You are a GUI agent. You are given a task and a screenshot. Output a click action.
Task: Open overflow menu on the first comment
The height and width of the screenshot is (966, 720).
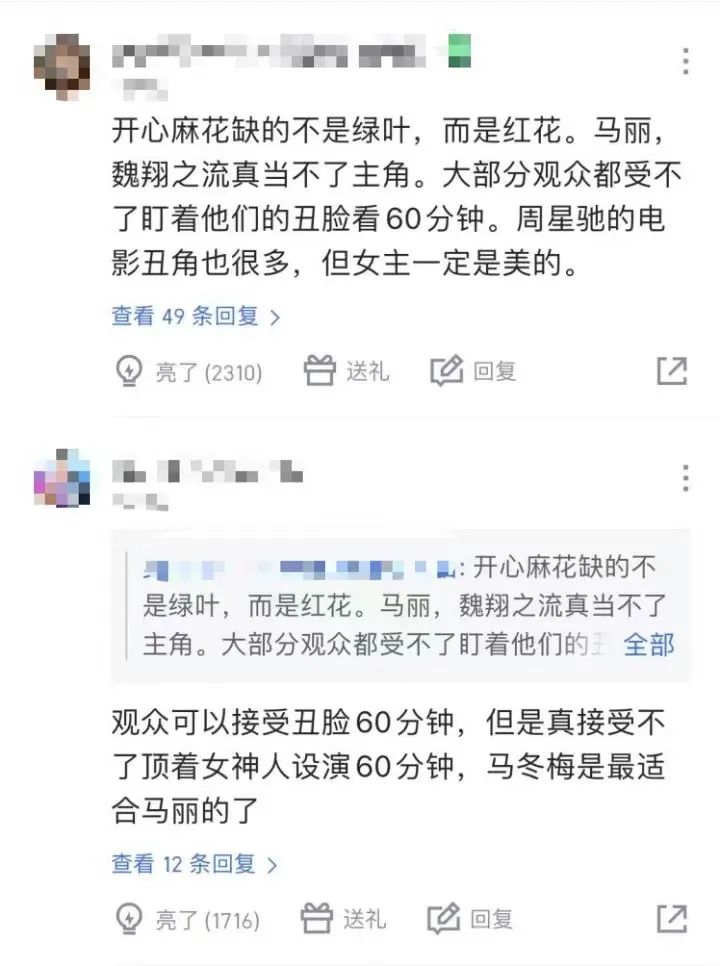pyautogui.click(x=685, y=61)
